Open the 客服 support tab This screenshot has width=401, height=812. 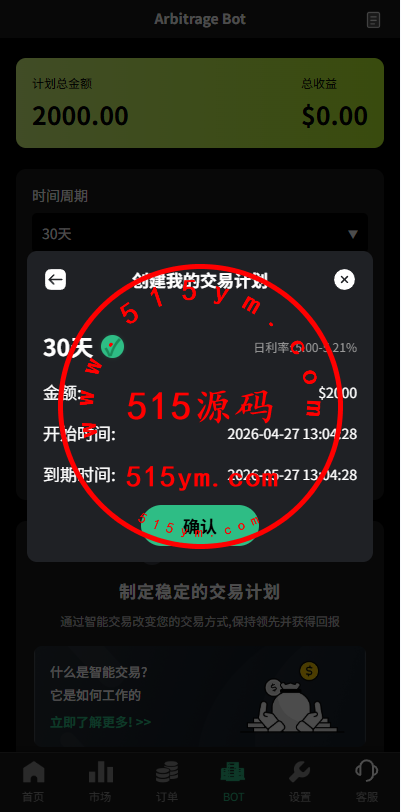[367, 781]
